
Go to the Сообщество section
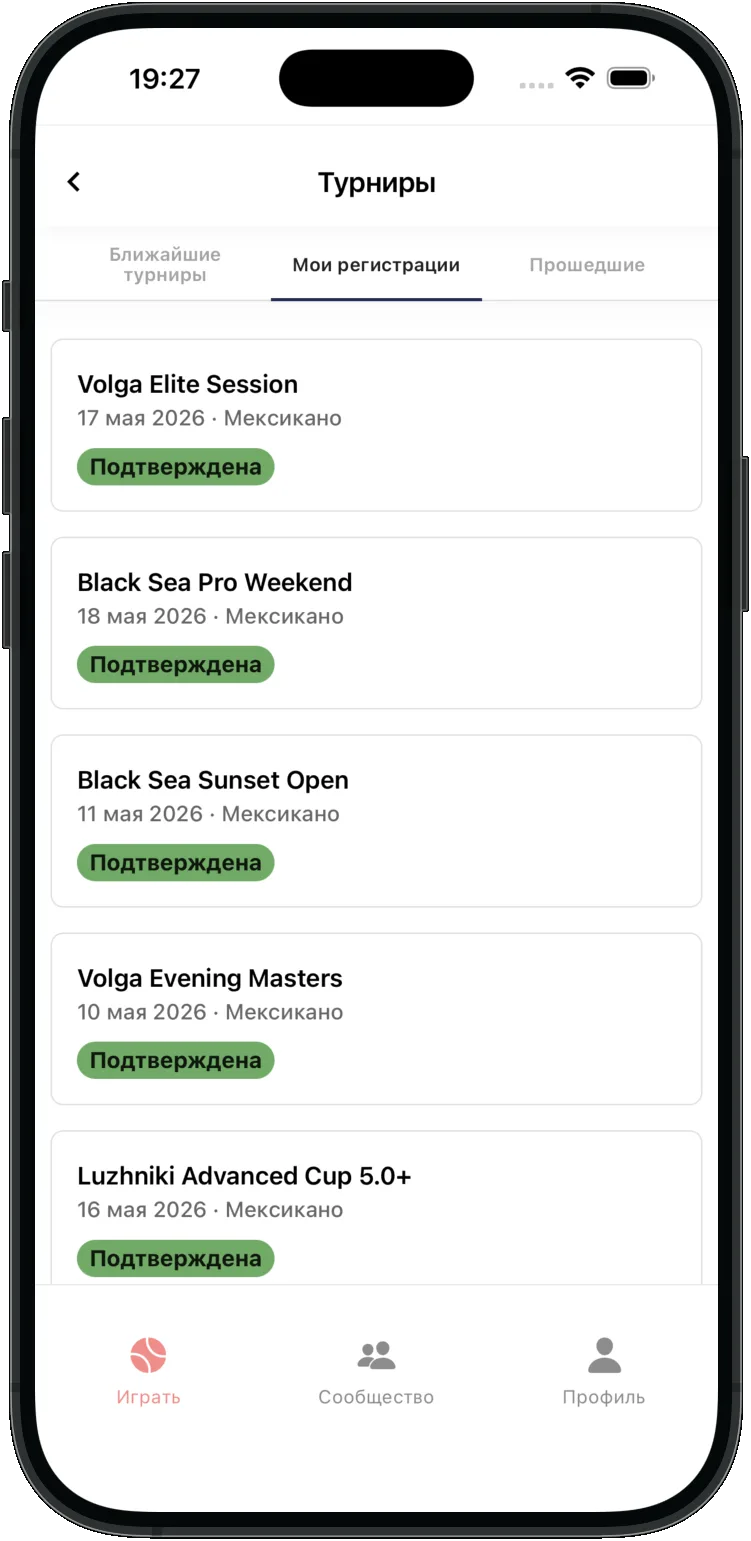click(x=376, y=1371)
